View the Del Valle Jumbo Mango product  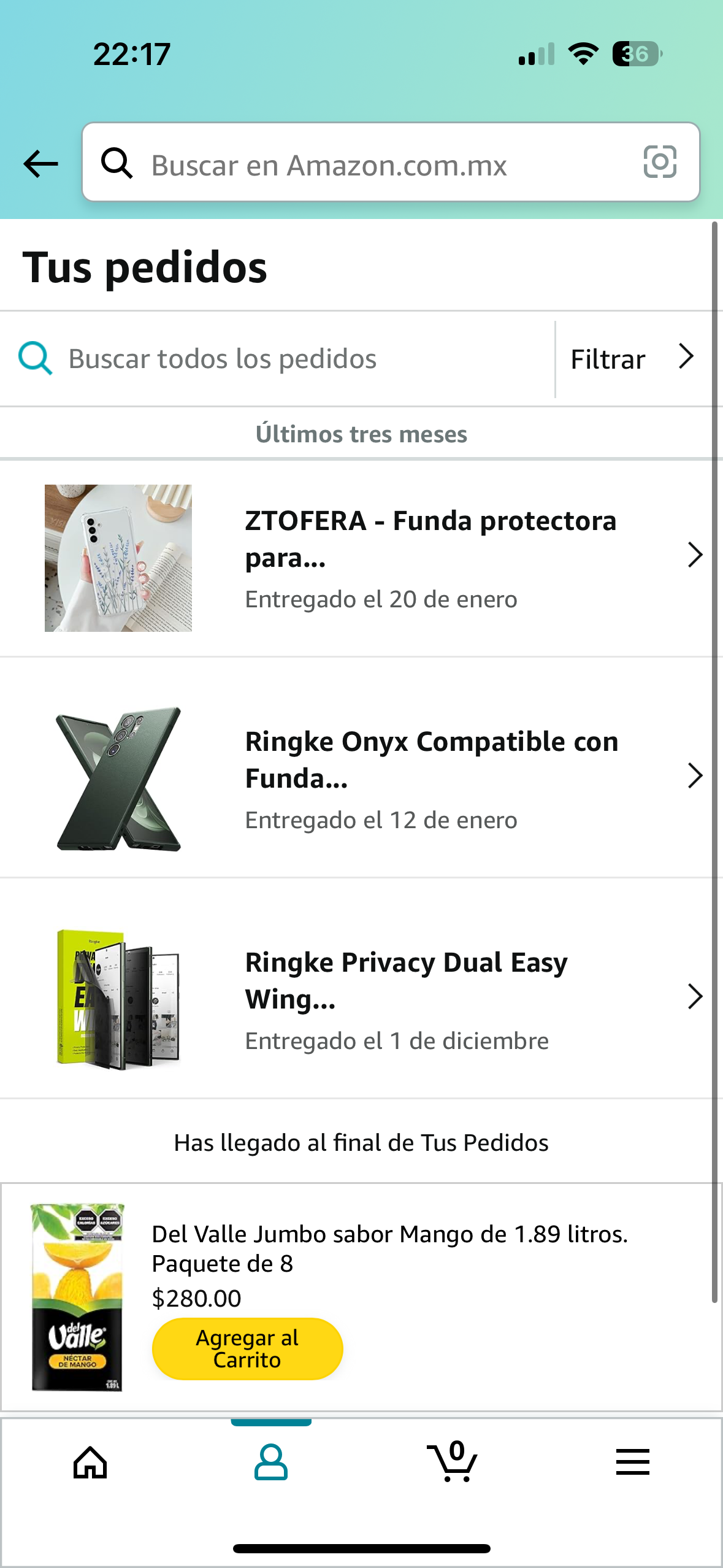click(x=389, y=1248)
